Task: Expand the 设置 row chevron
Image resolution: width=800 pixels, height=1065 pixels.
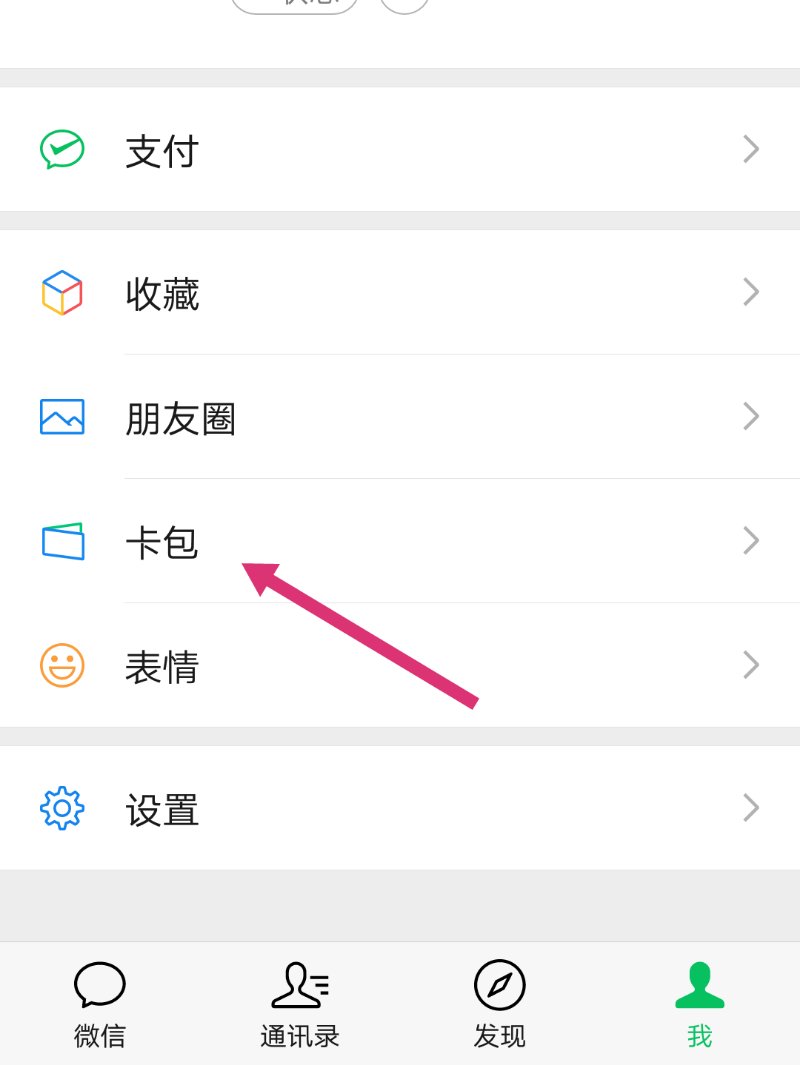Action: tap(751, 808)
